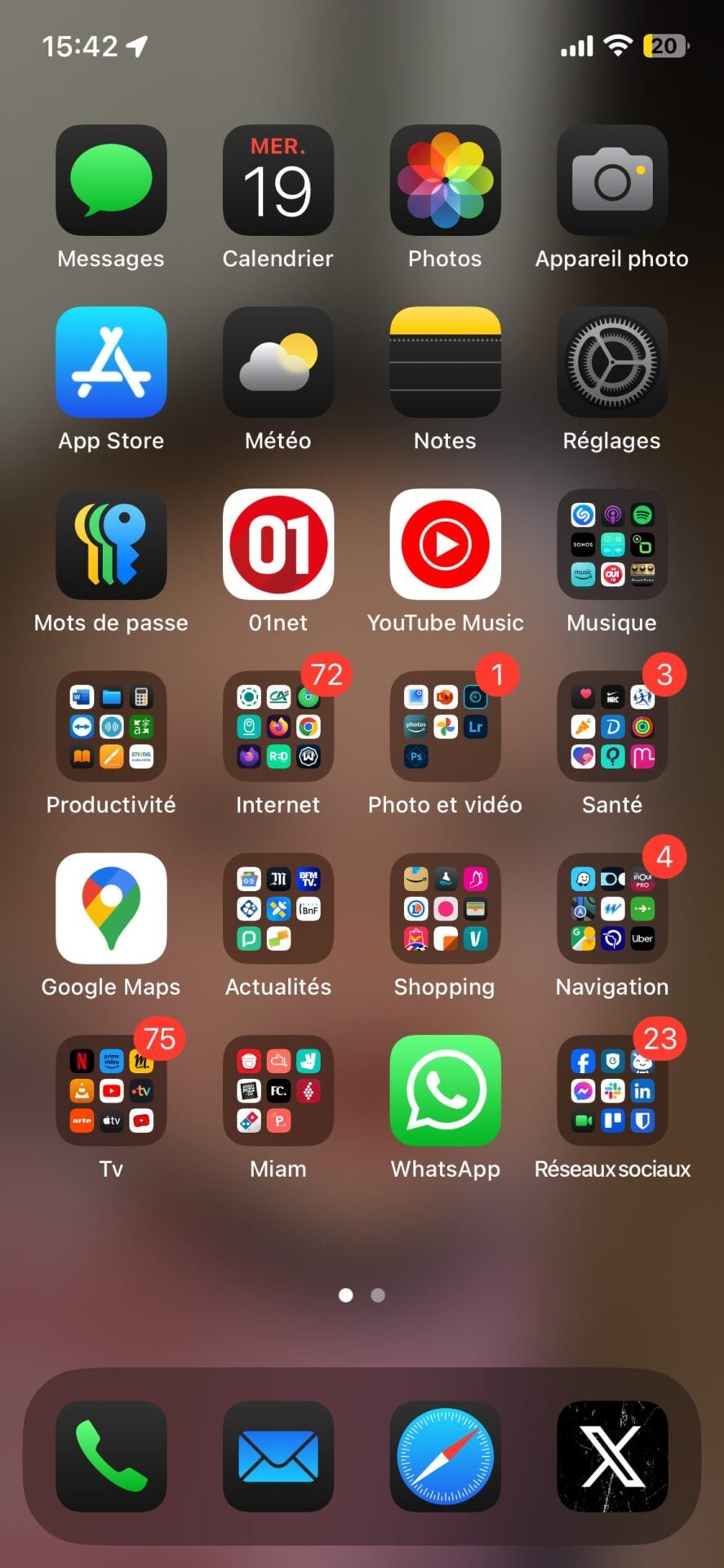Open Réglages settings
Image resolution: width=724 pixels, height=1568 pixels.
[612, 363]
